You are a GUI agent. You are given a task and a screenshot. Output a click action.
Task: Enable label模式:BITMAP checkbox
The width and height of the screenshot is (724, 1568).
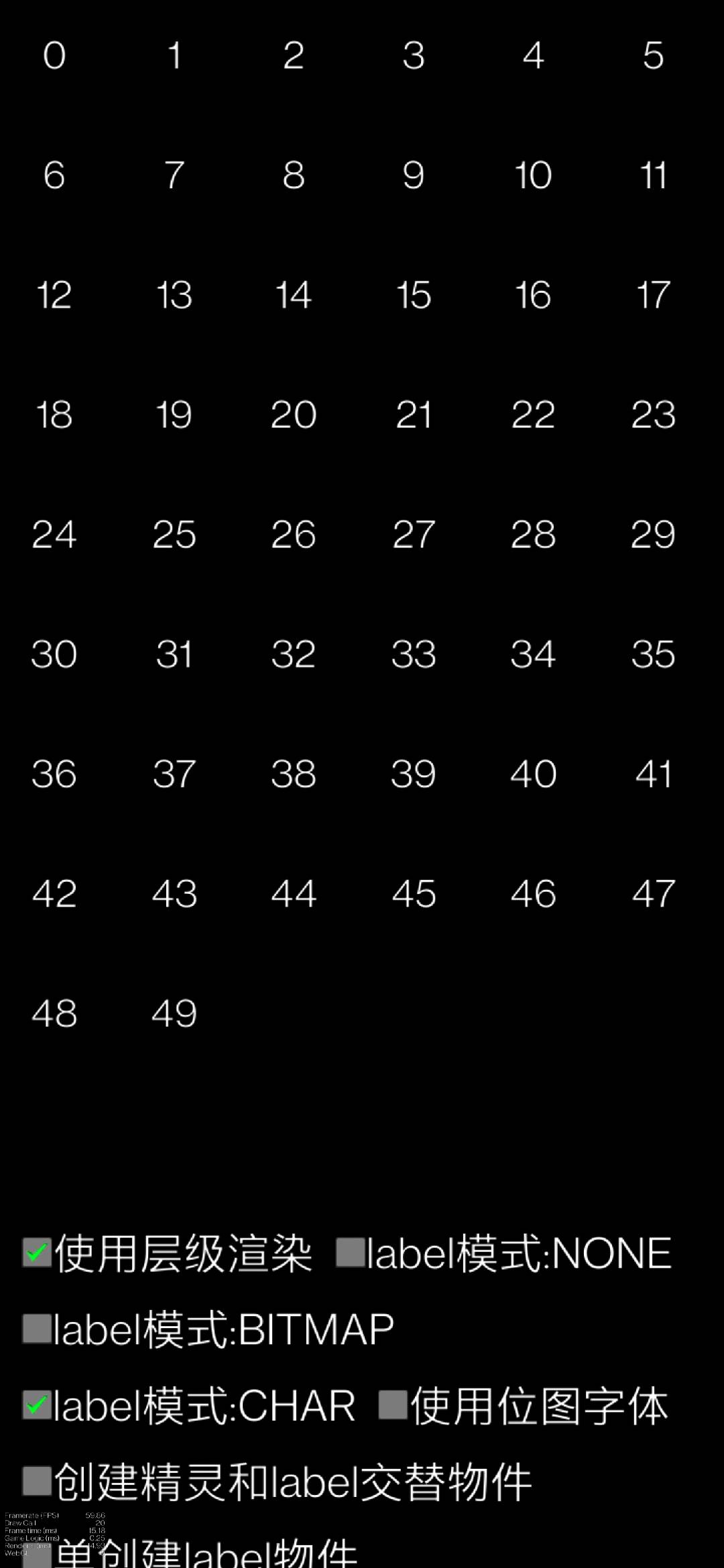[x=37, y=1328]
